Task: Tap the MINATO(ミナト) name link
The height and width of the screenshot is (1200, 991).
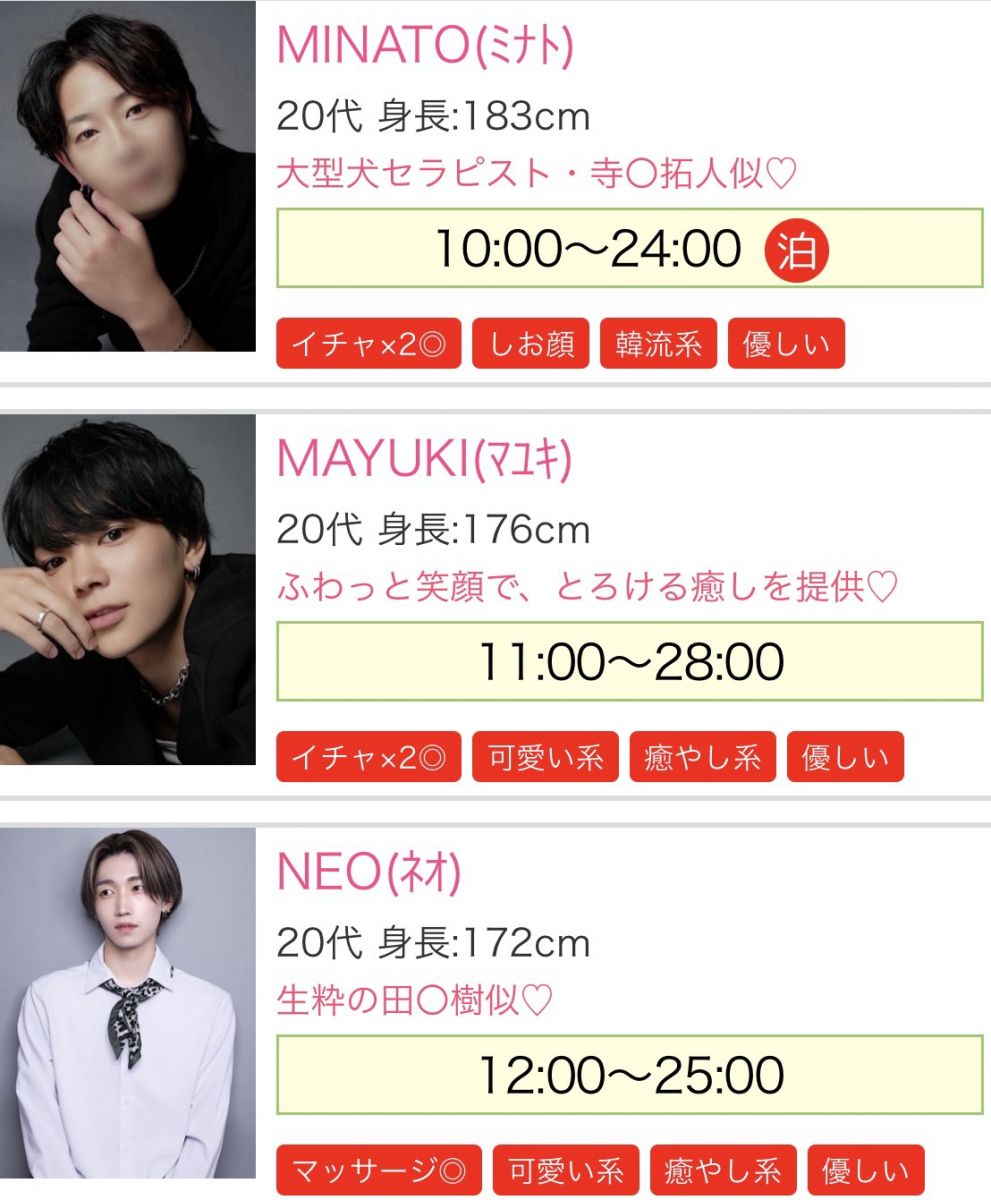Action: [425, 46]
